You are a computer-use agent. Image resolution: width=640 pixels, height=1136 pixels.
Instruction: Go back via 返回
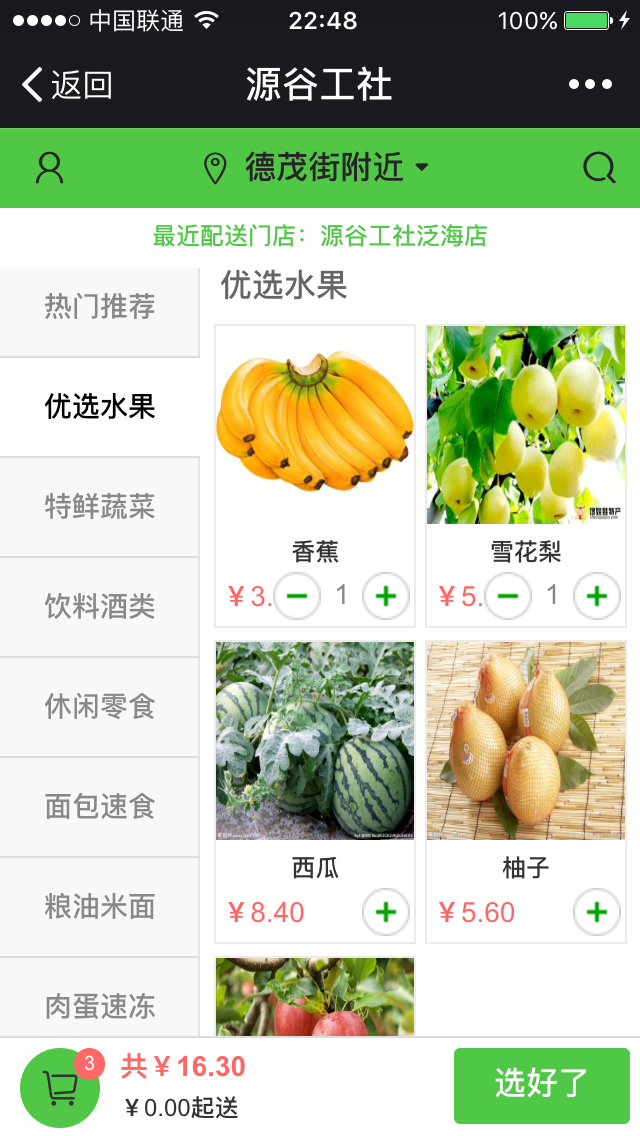67,85
